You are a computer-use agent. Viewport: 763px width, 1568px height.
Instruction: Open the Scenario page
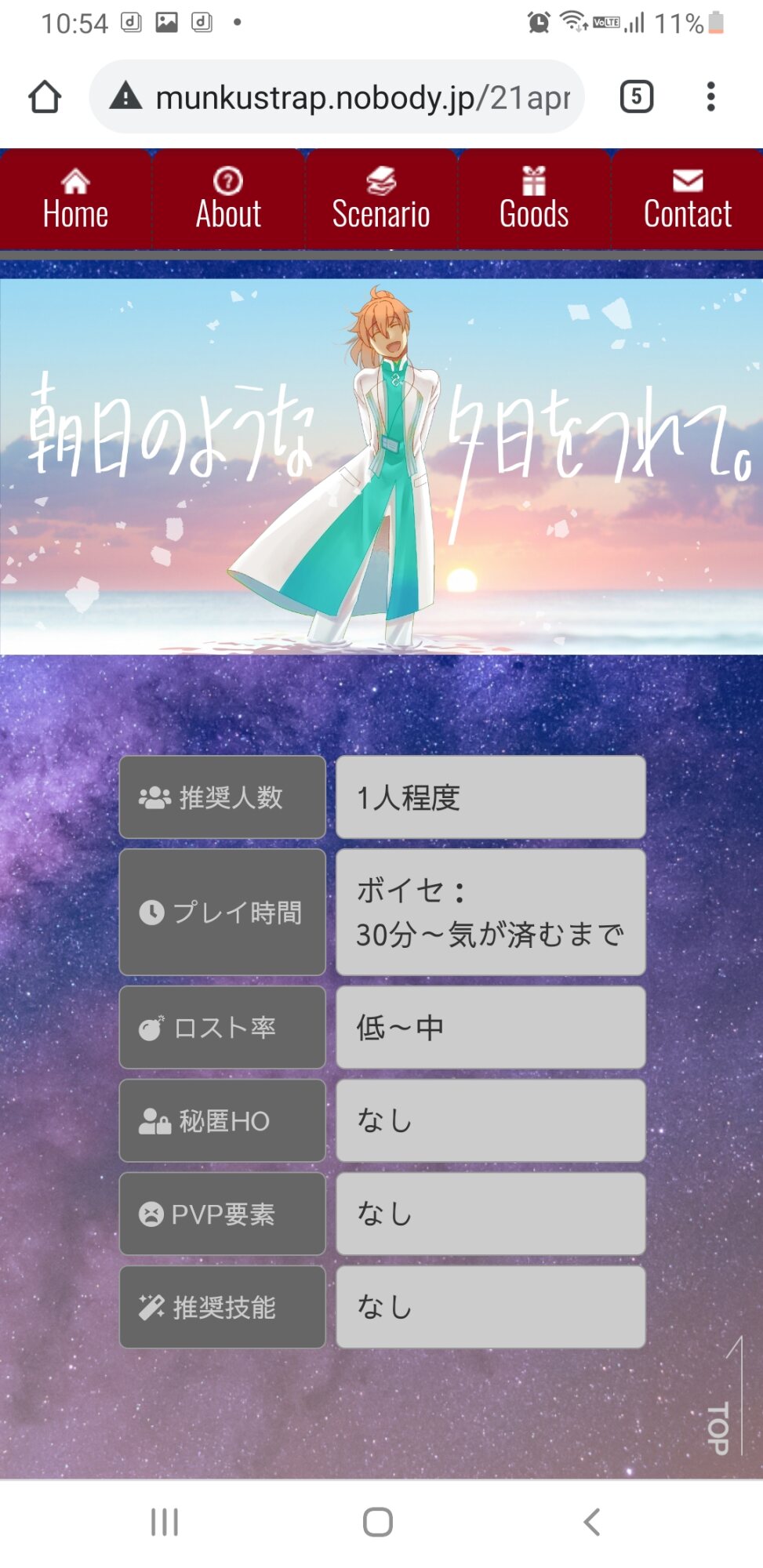click(x=381, y=200)
